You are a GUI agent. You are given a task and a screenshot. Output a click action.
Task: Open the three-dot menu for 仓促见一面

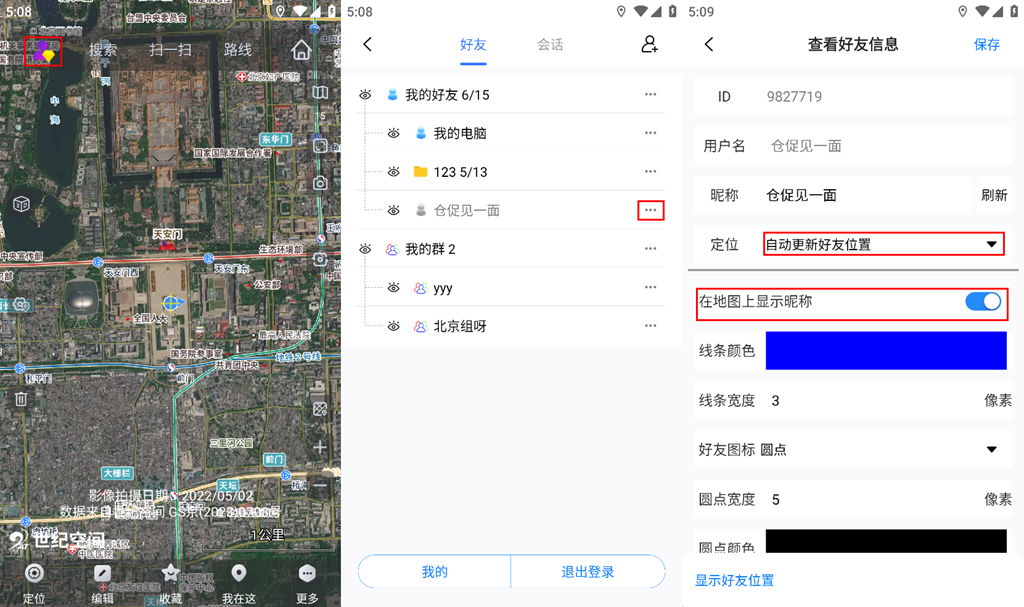coord(651,210)
